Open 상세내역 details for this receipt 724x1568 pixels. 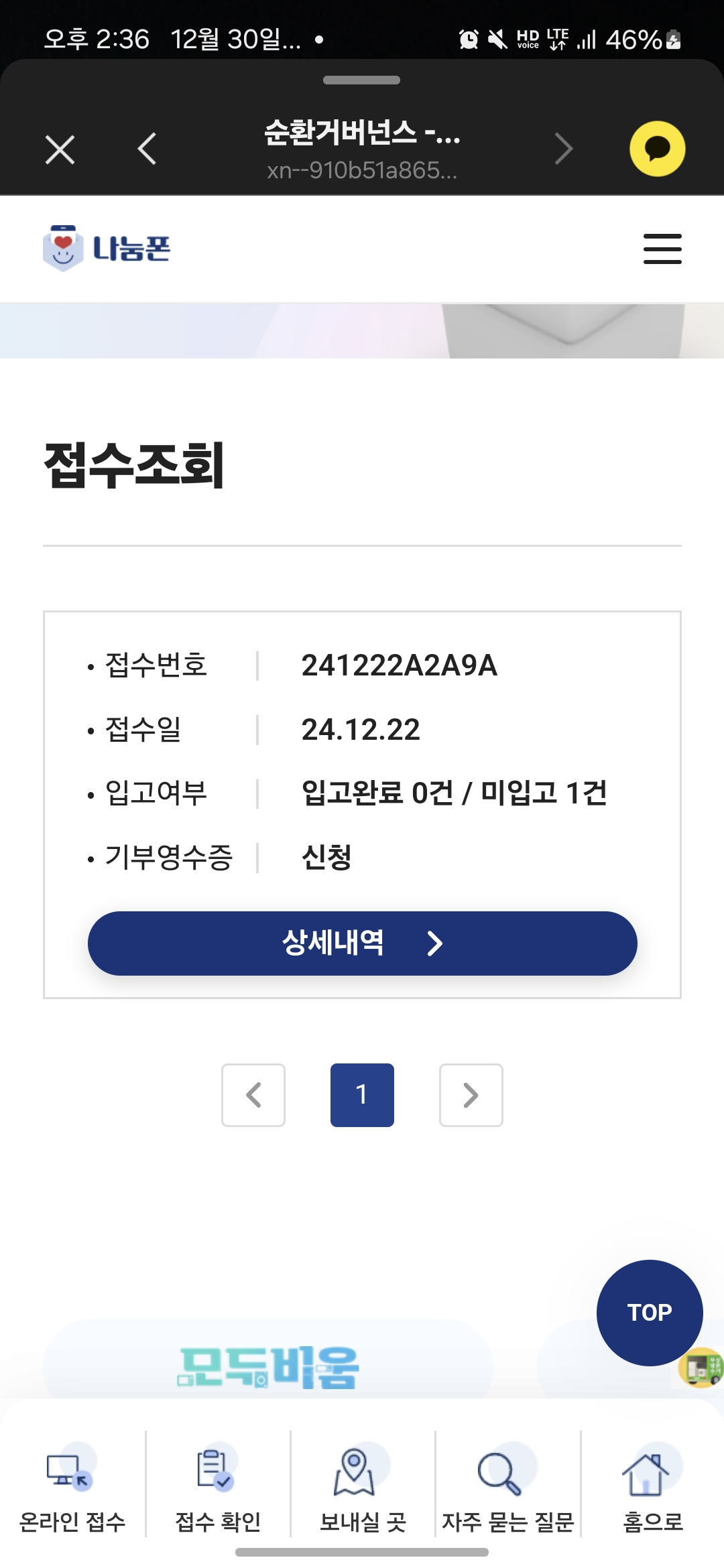[x=362, y=943]
